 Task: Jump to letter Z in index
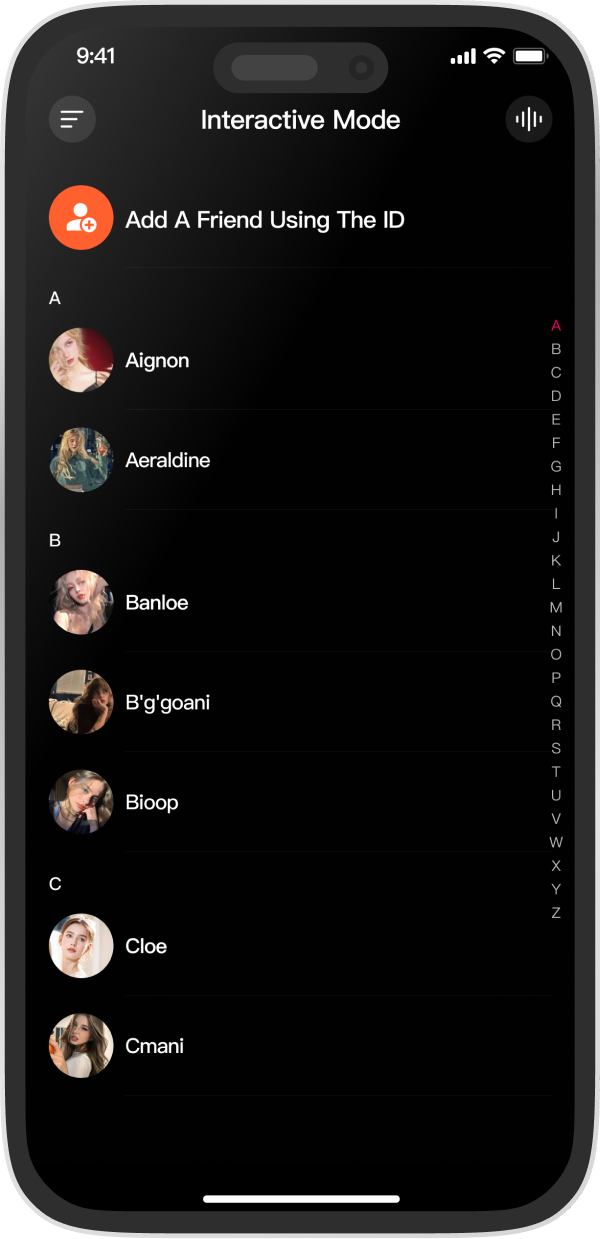click(x=556, y=912)
